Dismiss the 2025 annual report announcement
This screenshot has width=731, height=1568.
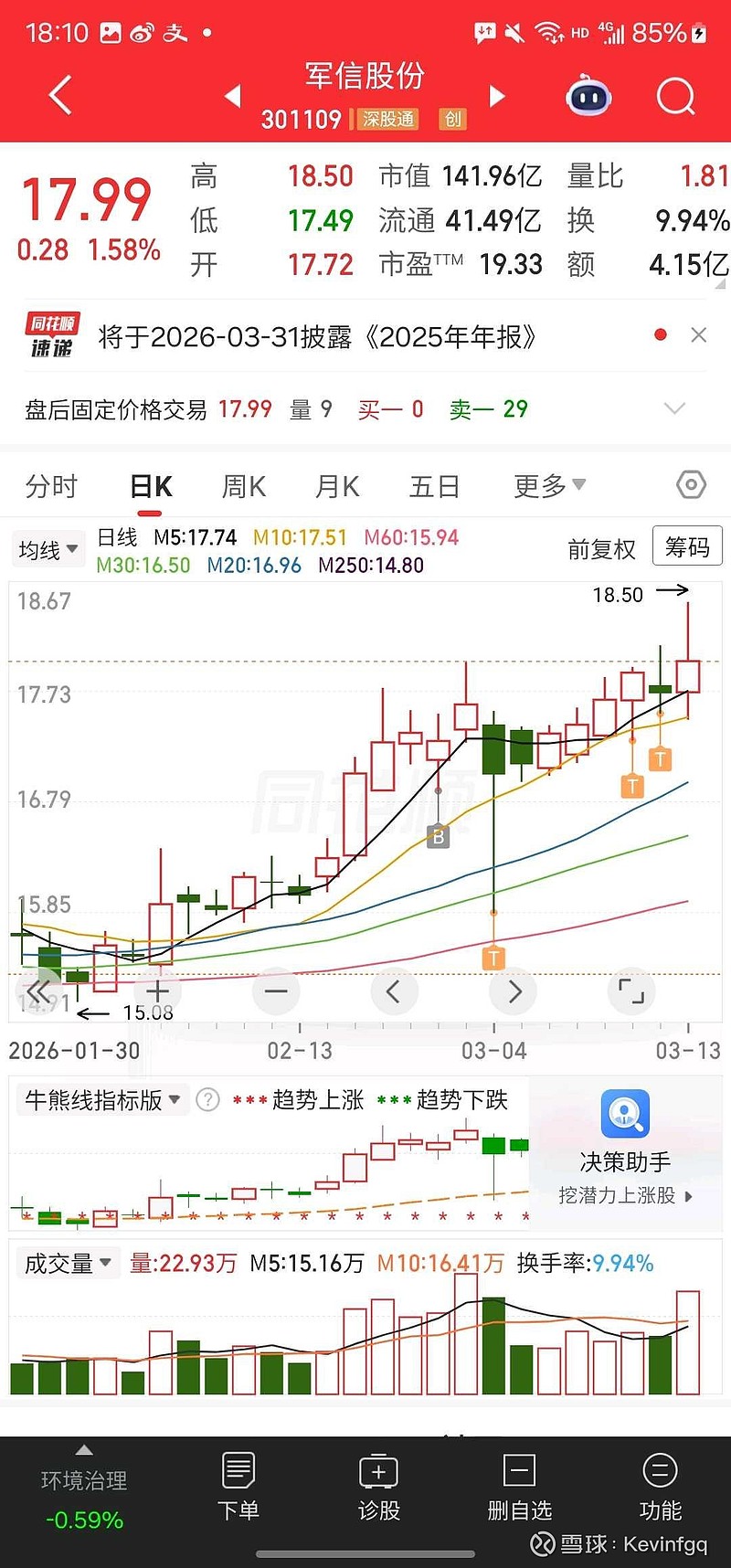pos(698,334)
